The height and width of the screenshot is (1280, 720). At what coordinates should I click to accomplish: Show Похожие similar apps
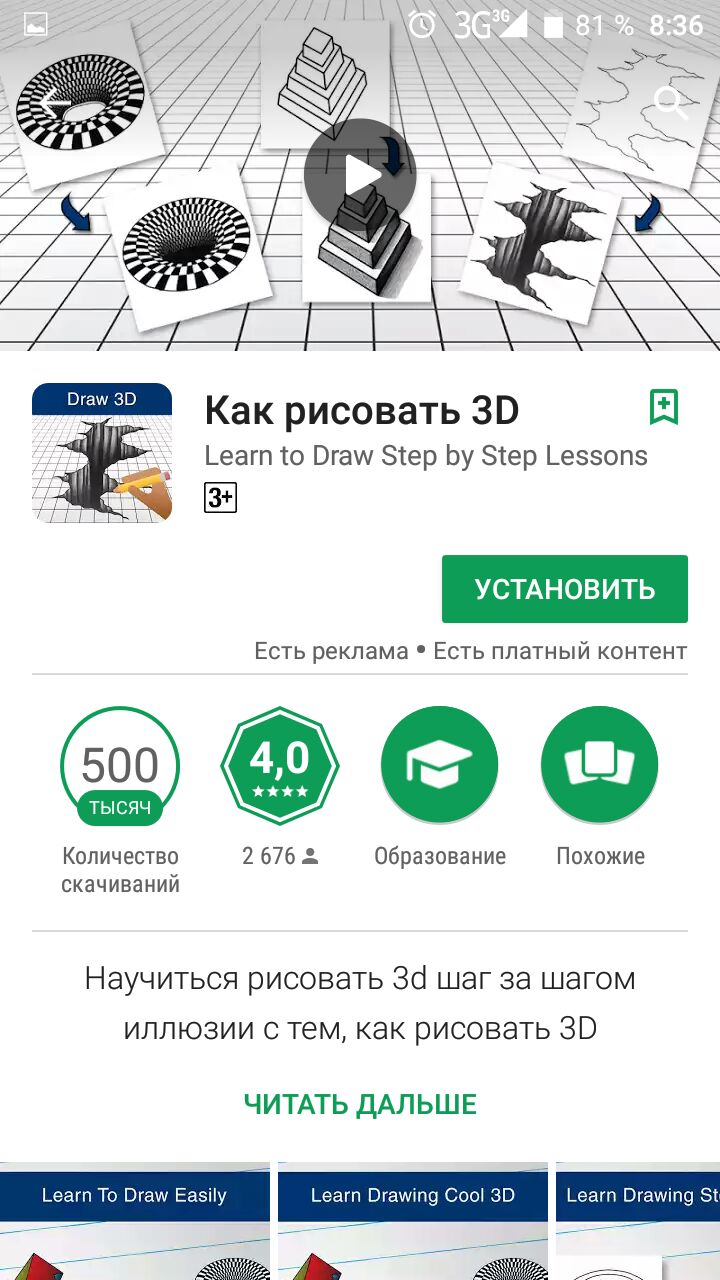click(x=600, y=766)
